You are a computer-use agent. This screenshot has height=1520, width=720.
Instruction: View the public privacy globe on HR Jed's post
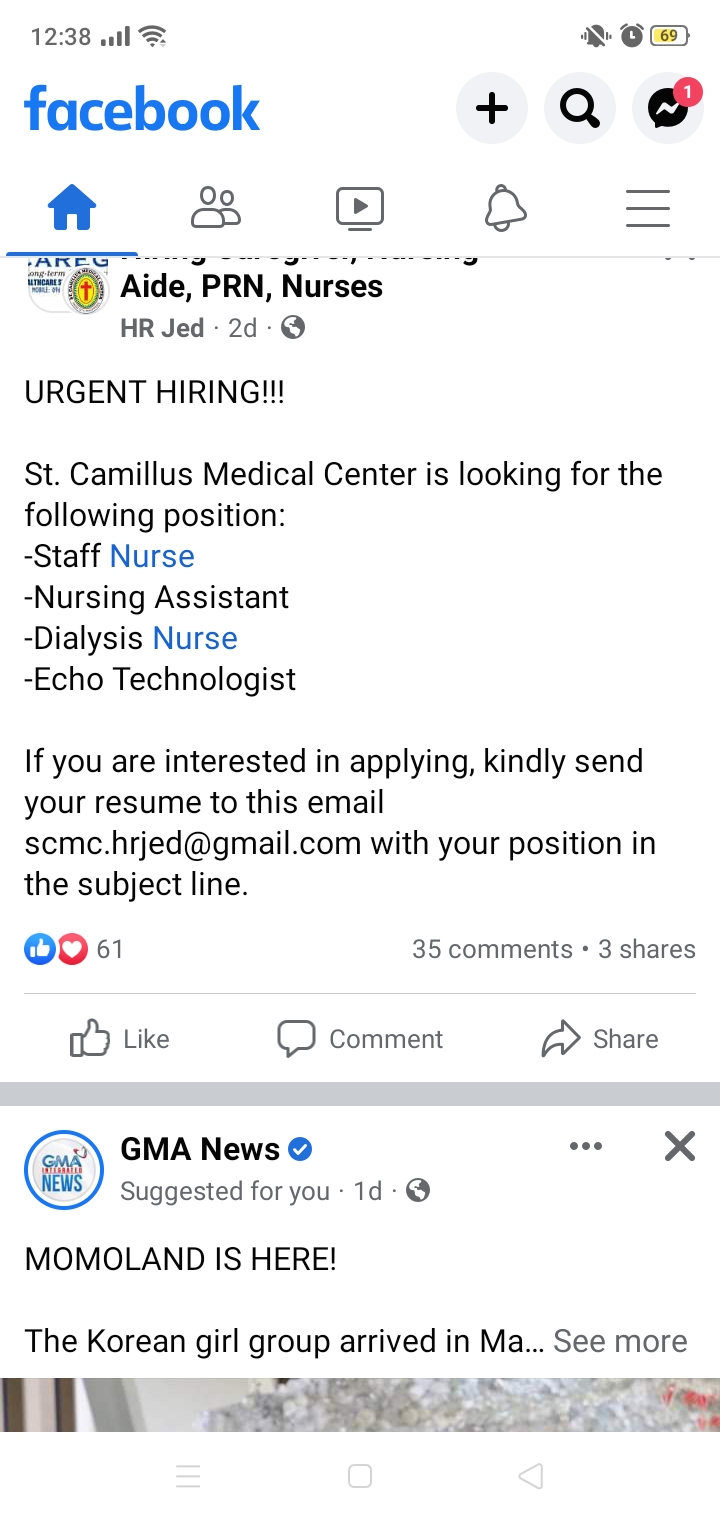tap(292, 327)
